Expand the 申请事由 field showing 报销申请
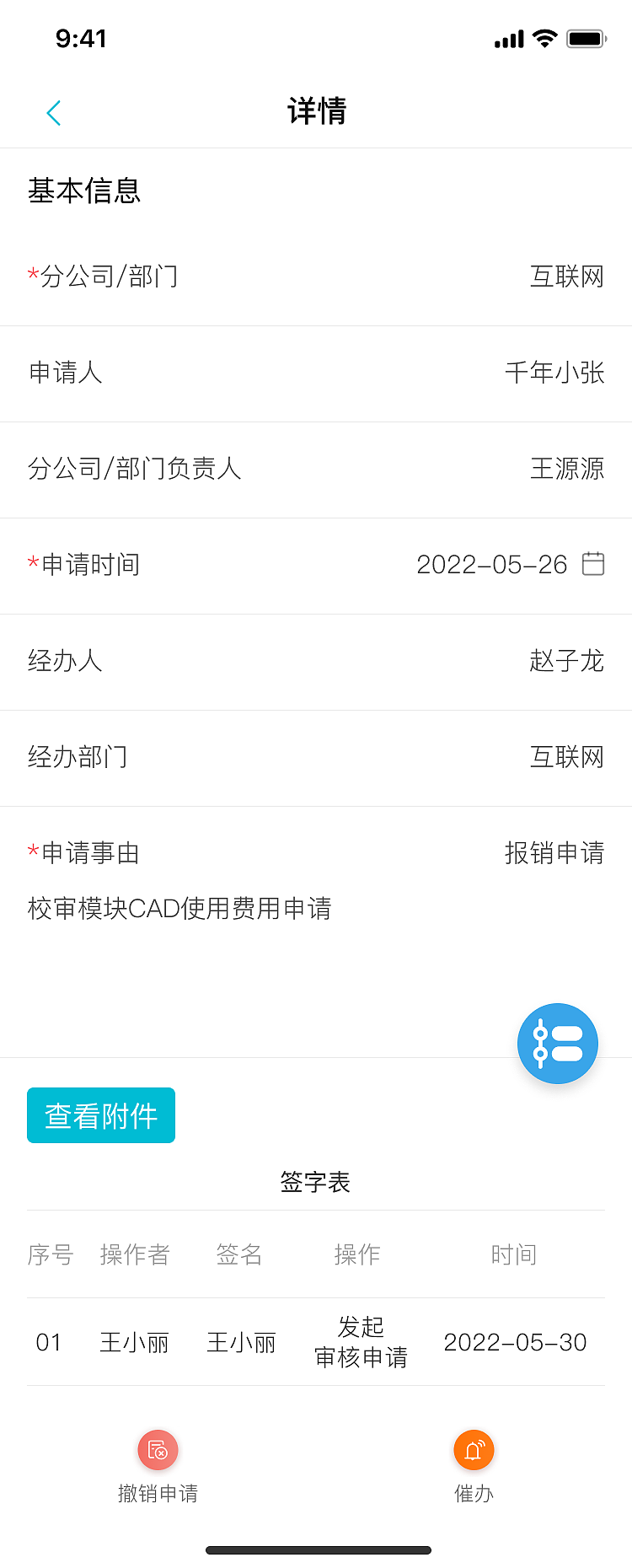Image resolution: width=632 pixels, height=1568 pixels. tap(316, 853)
